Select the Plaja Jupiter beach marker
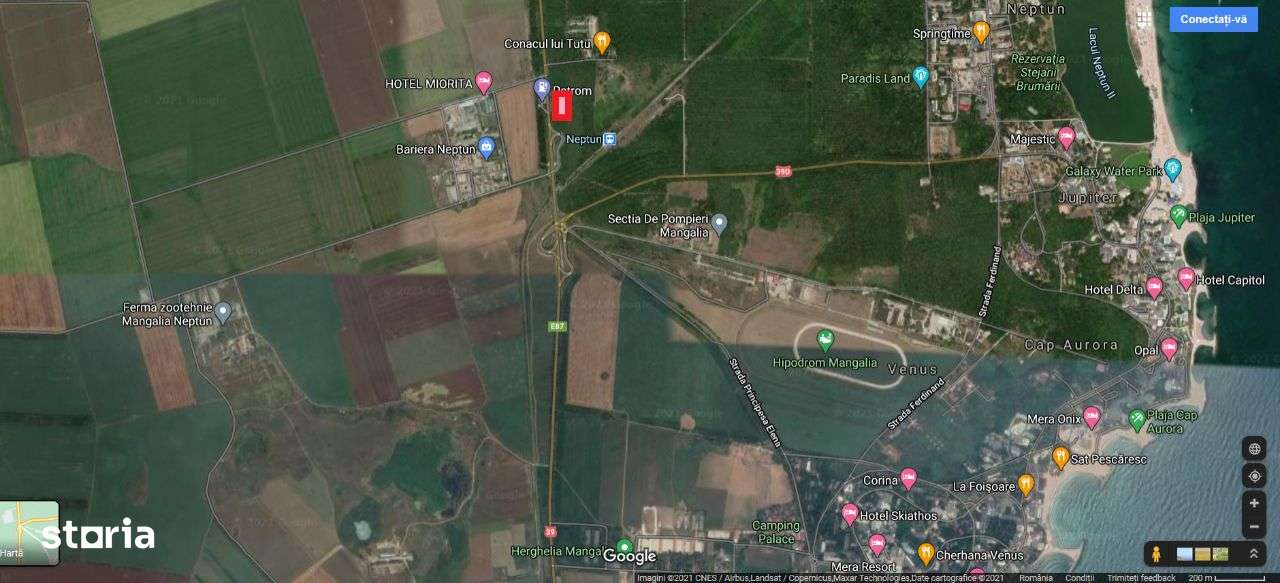Viewport: 1280px width, 583px height. tap(1180, 215)
